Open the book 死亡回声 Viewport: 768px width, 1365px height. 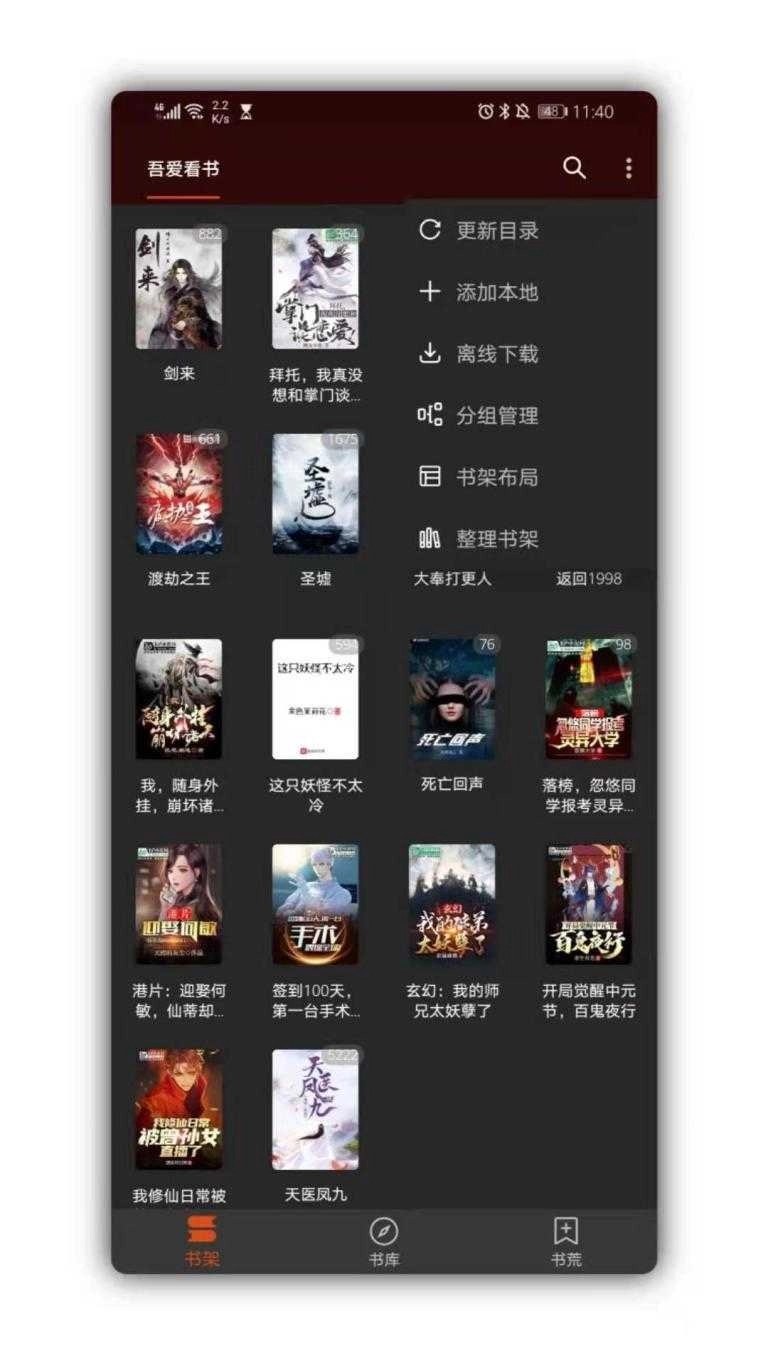pos(452,699)
